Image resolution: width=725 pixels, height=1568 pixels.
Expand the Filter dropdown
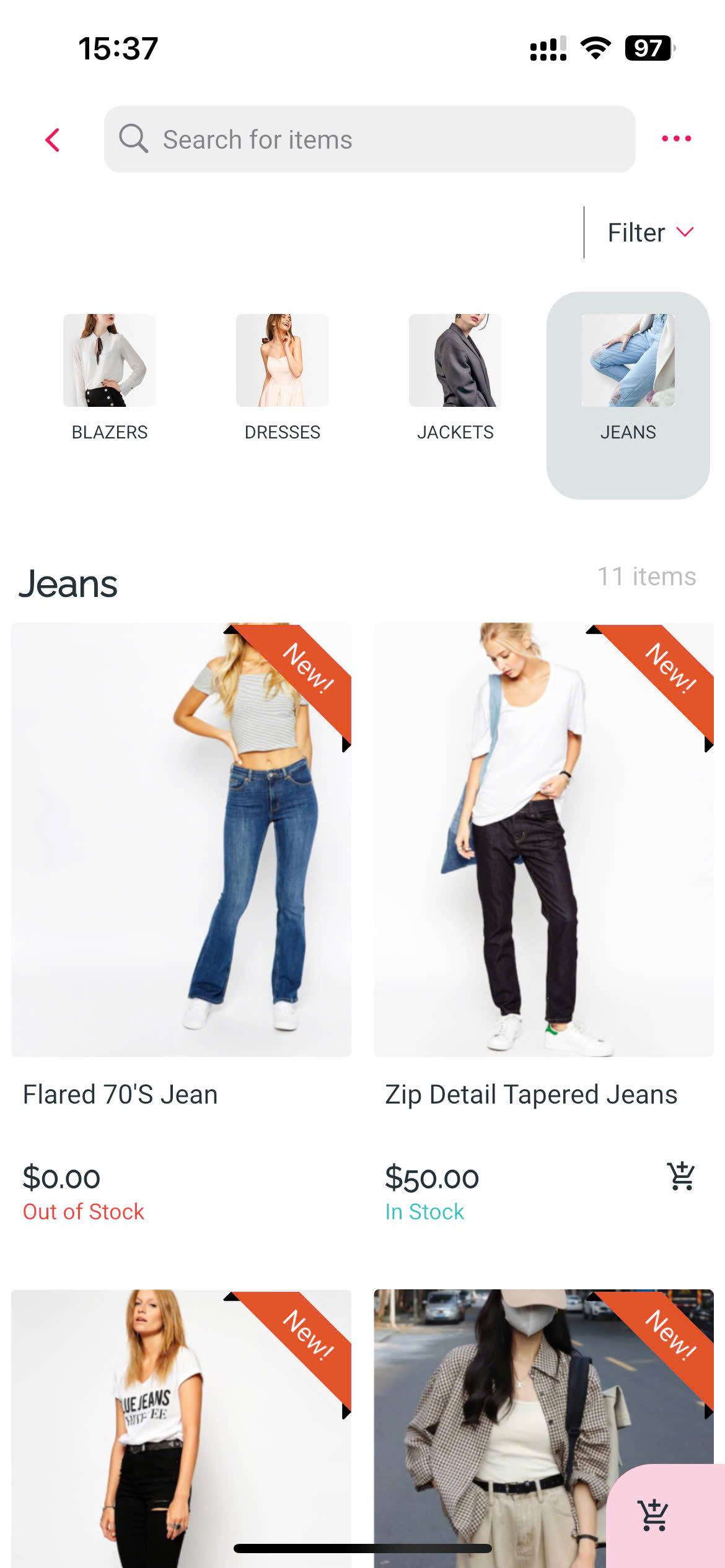coord(649,233)
